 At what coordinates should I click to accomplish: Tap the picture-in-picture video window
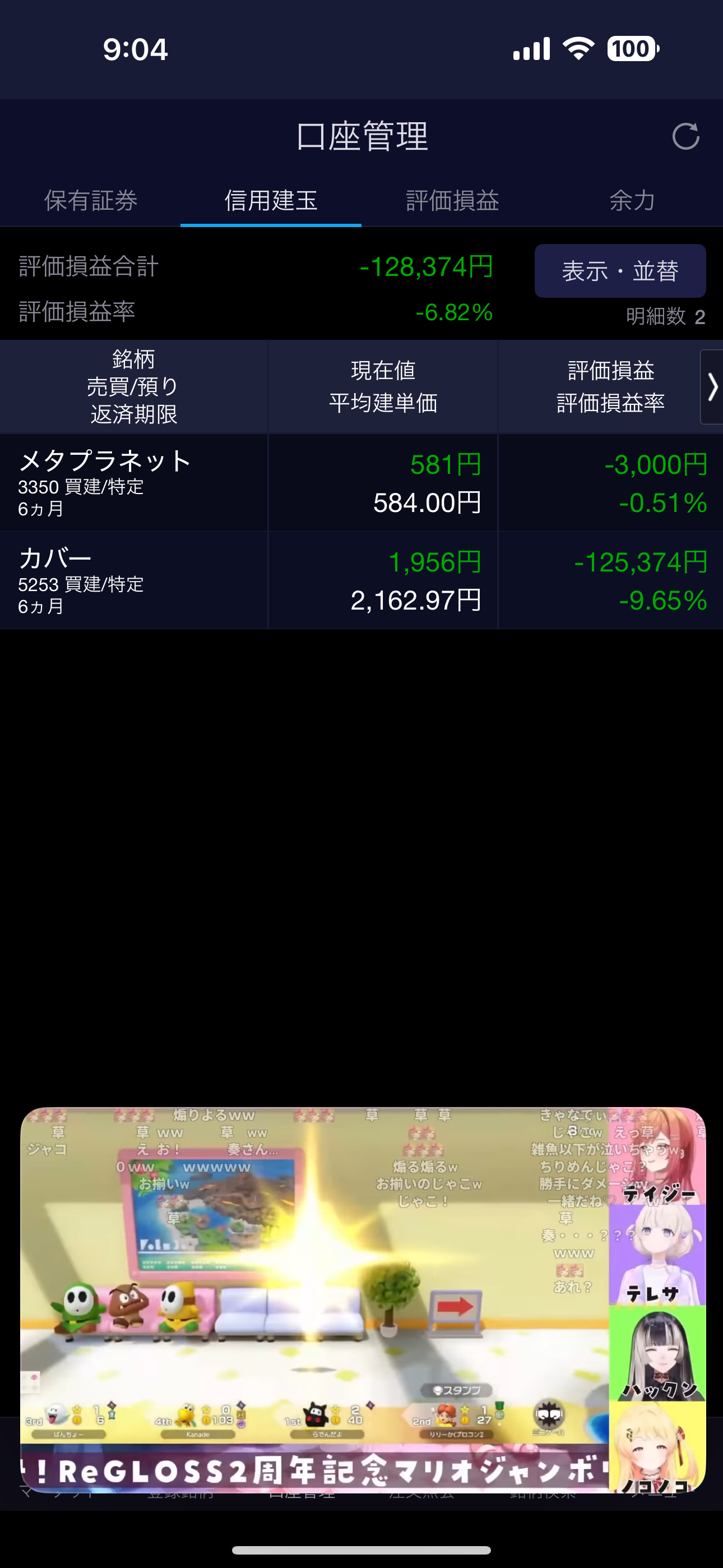click(x=363, y=1300)
